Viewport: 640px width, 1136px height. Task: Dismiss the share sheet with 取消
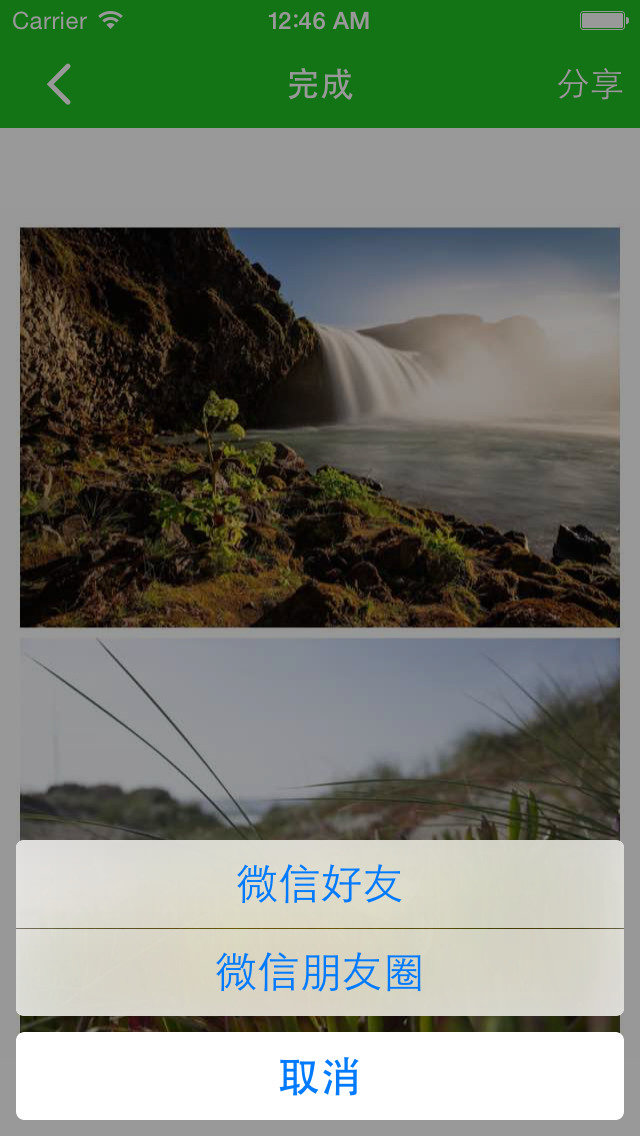pos(320,1076)
